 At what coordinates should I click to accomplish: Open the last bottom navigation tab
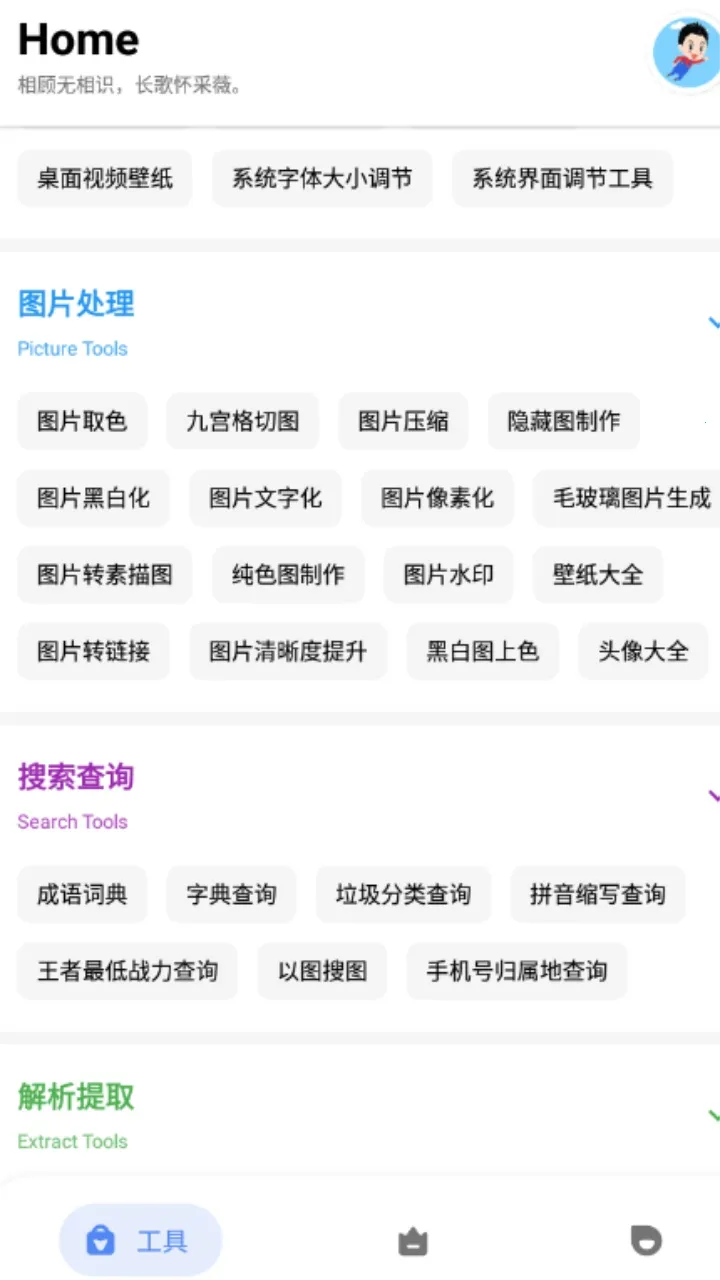(646, 1241)
